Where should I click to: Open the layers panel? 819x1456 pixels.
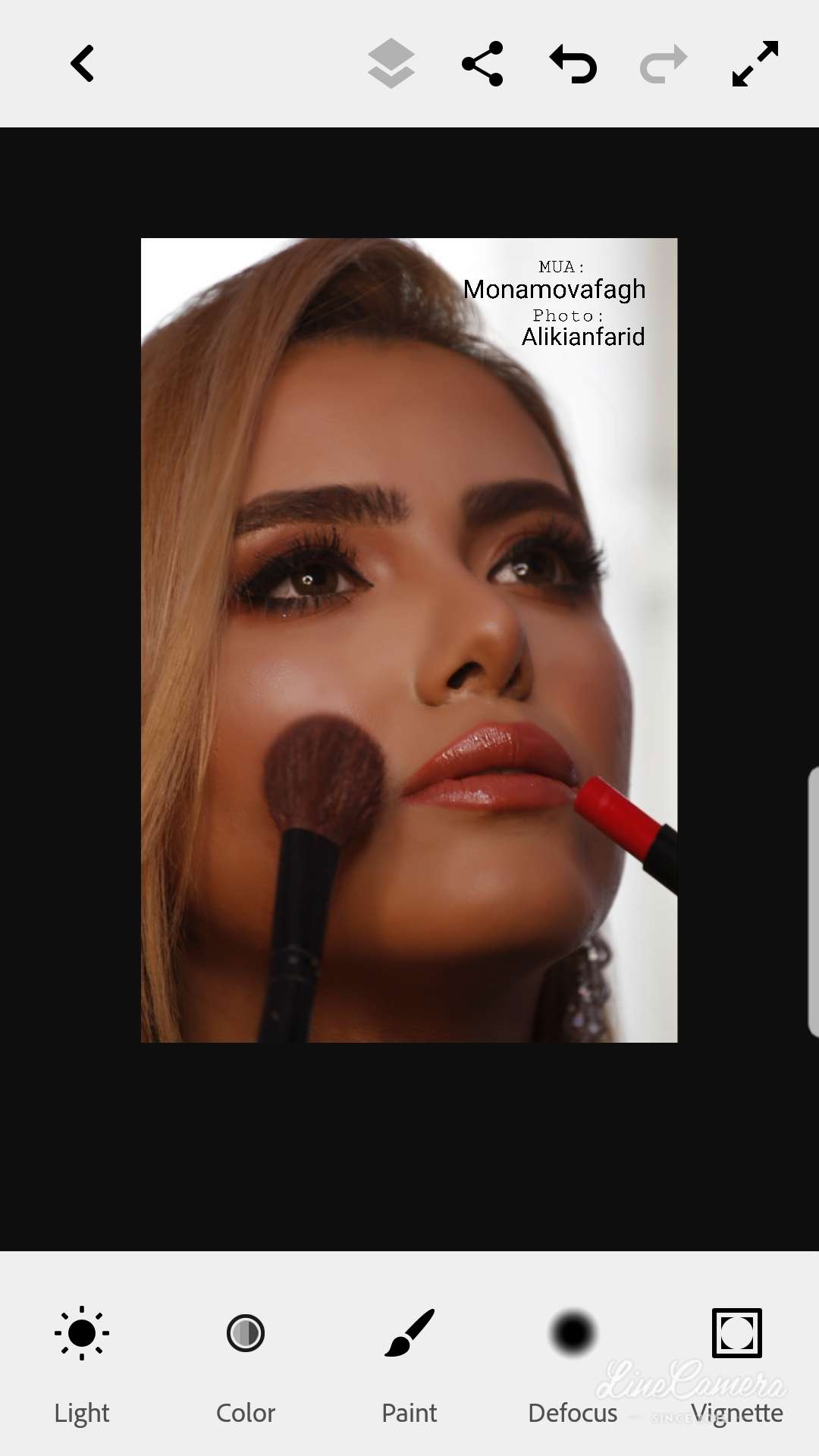[391, 64]
